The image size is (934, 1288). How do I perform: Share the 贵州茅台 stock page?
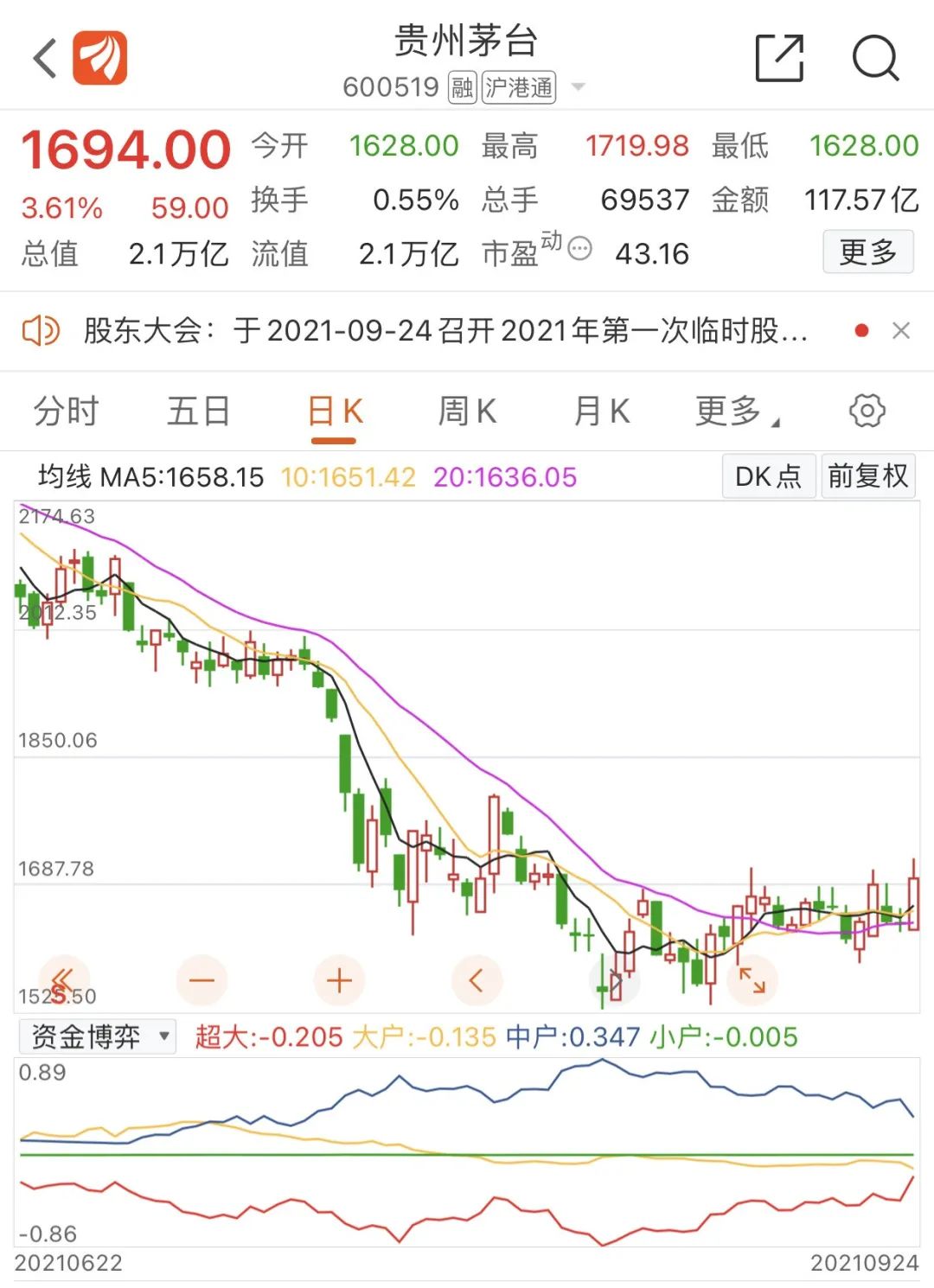(779, 59)
